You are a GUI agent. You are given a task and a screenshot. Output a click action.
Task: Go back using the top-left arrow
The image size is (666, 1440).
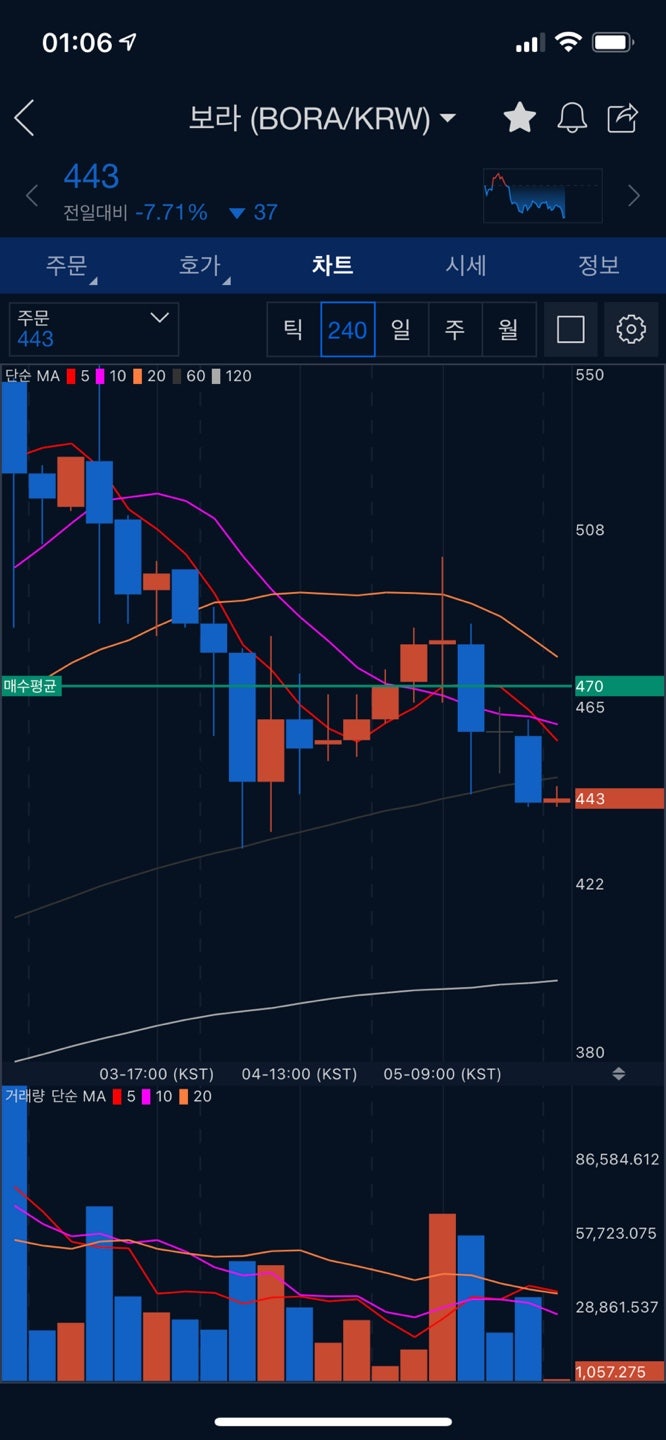(x=25, y=118)
